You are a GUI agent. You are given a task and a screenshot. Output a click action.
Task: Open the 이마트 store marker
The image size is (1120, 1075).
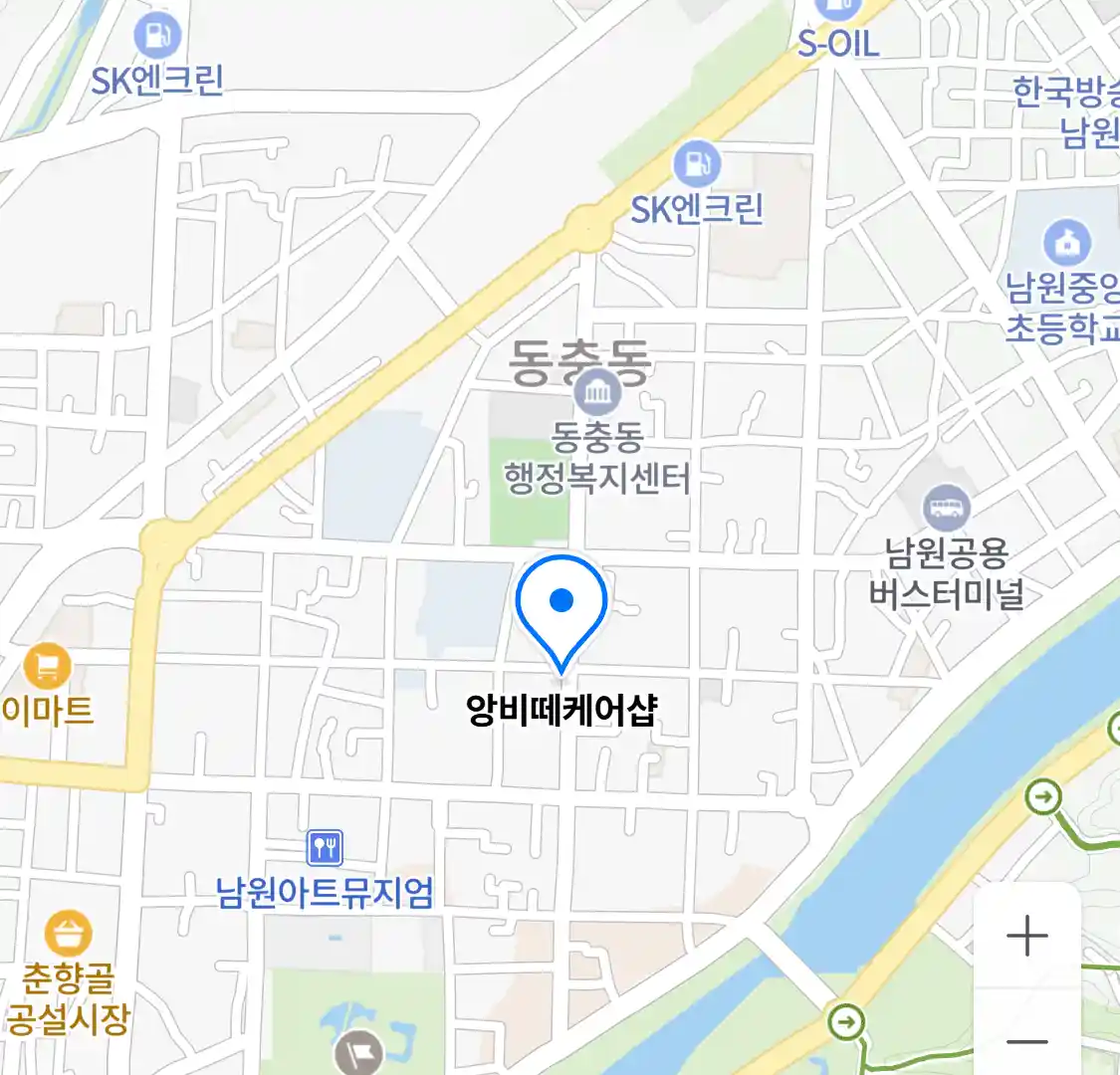pyautogui.click(x=47, y=667)
